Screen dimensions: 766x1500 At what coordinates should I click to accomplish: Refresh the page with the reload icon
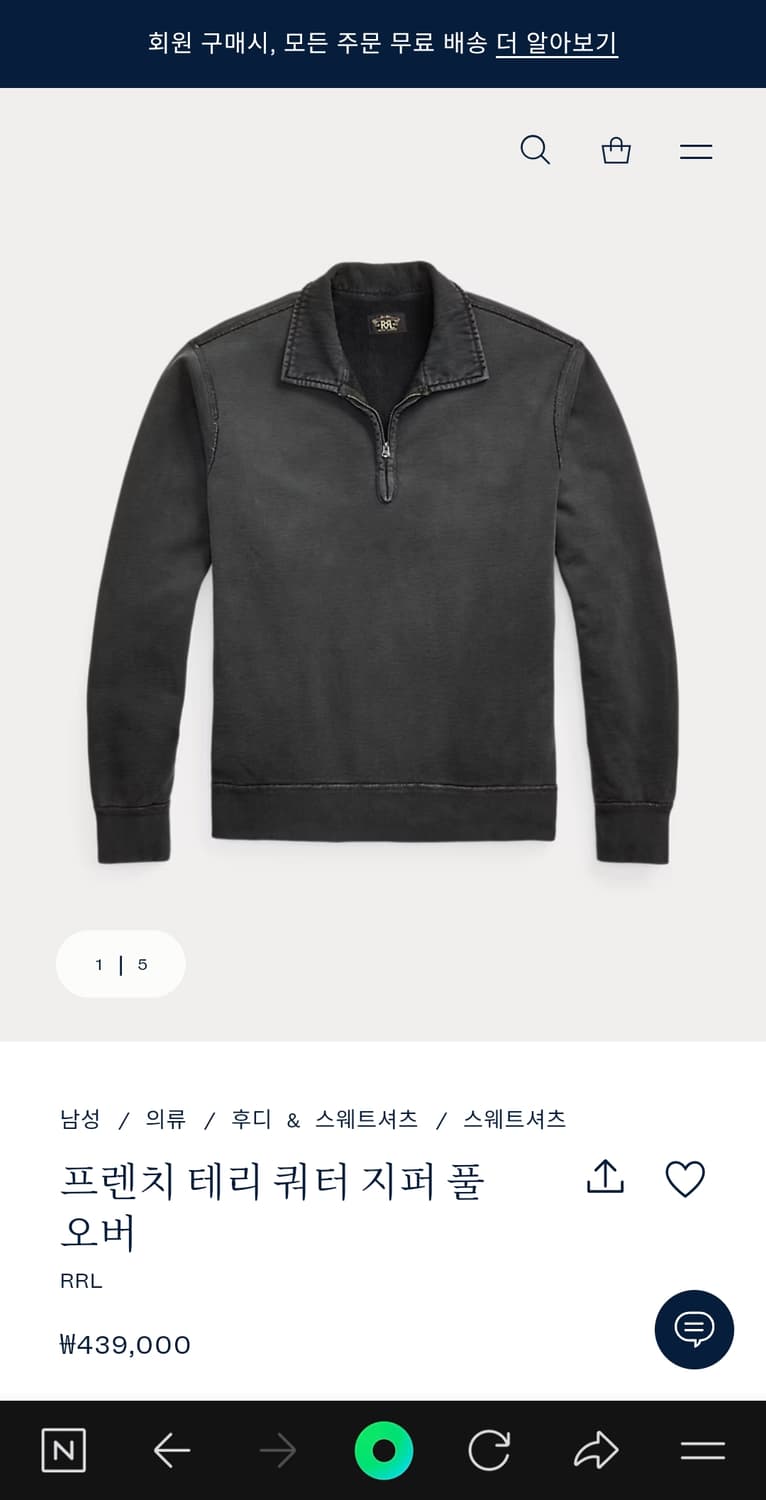pos(489,1449)
